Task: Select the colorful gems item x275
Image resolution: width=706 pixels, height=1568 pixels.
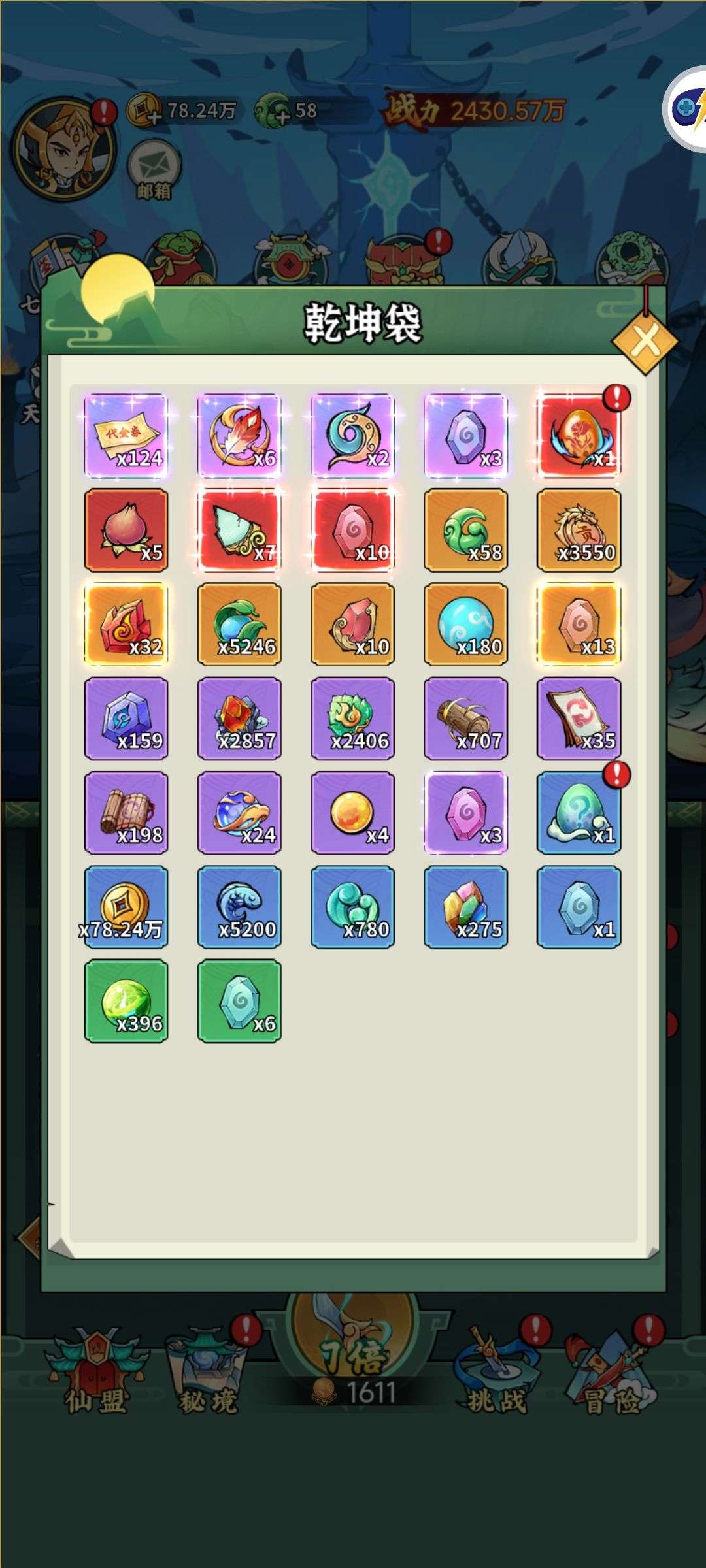Action: 465,906
